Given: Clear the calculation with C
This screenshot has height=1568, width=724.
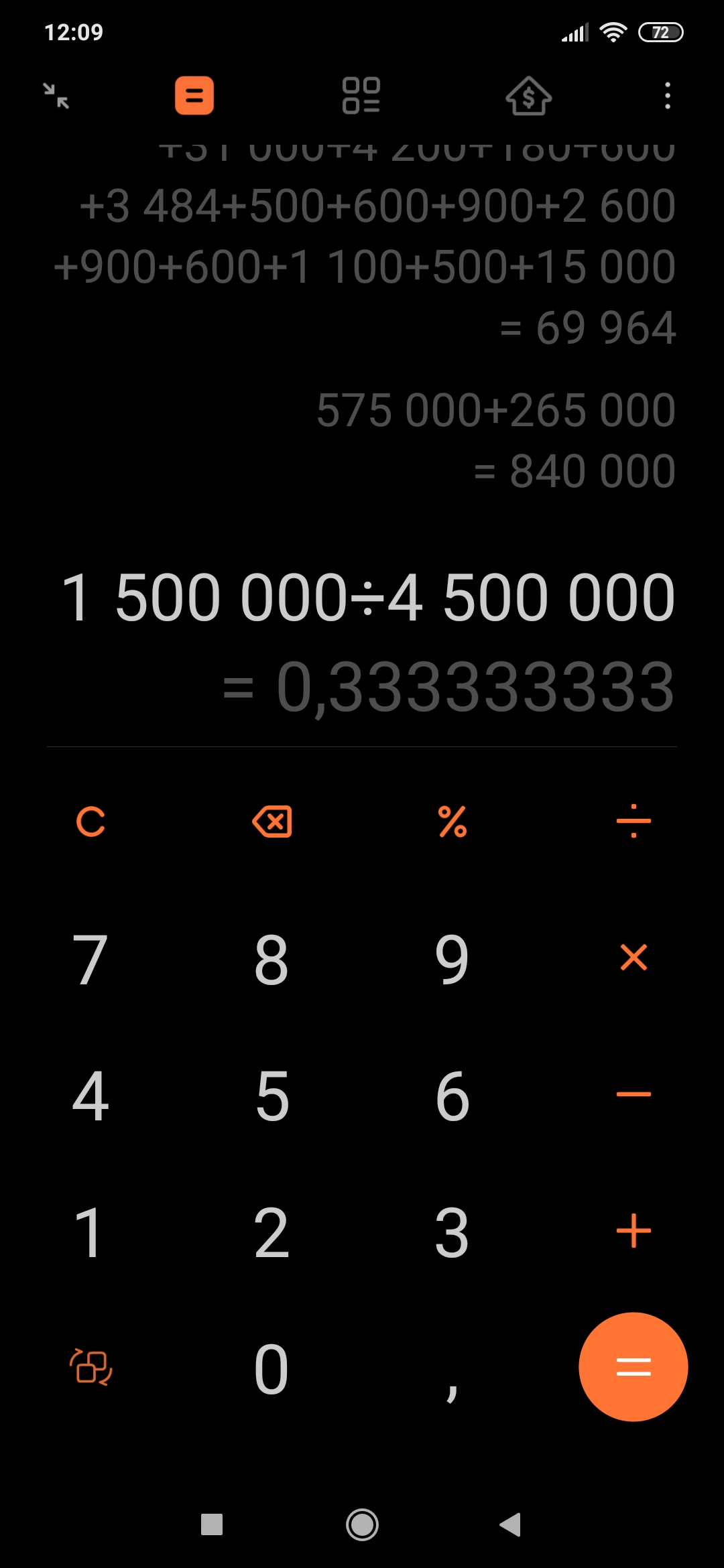Looking at the screenshot, I should pos(90,822).
